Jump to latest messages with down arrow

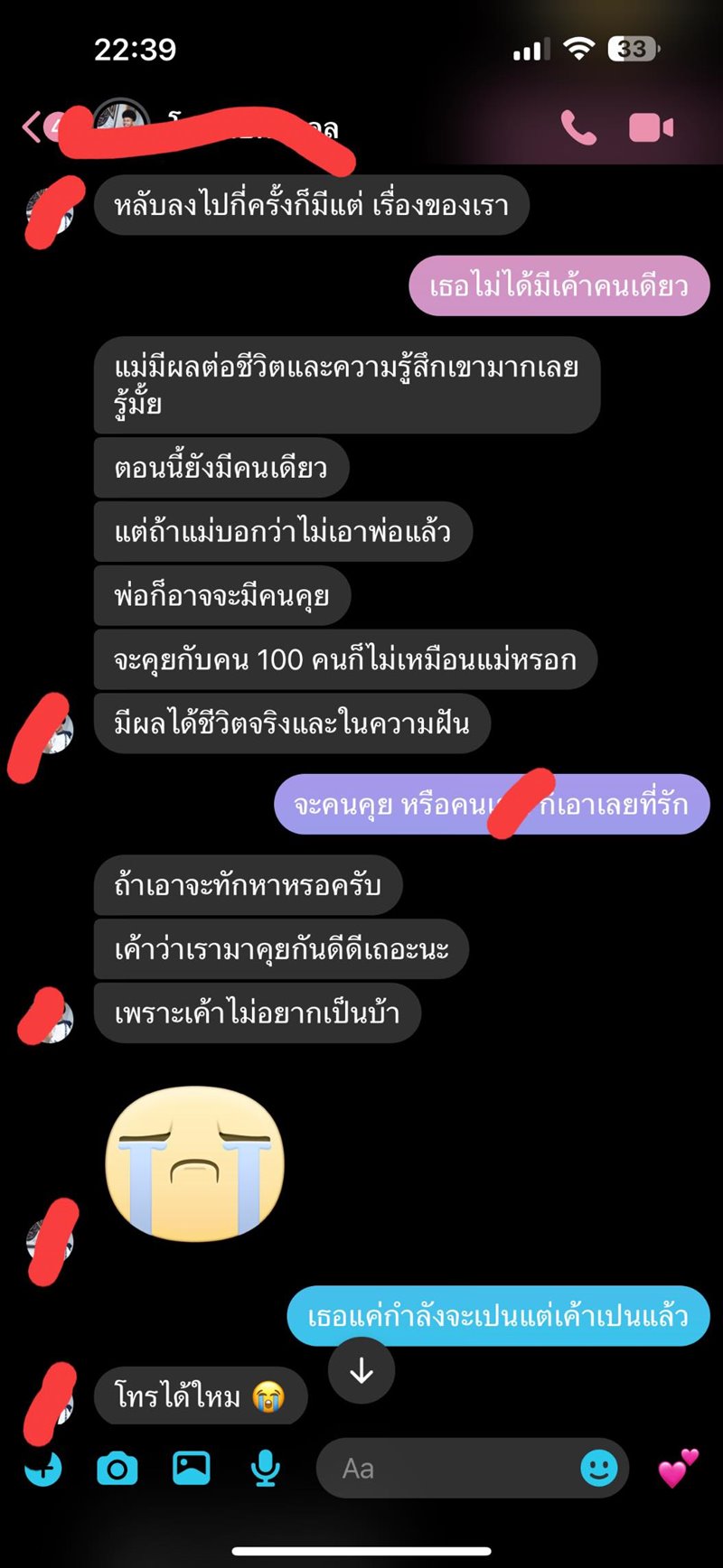tap(361, 1371)
